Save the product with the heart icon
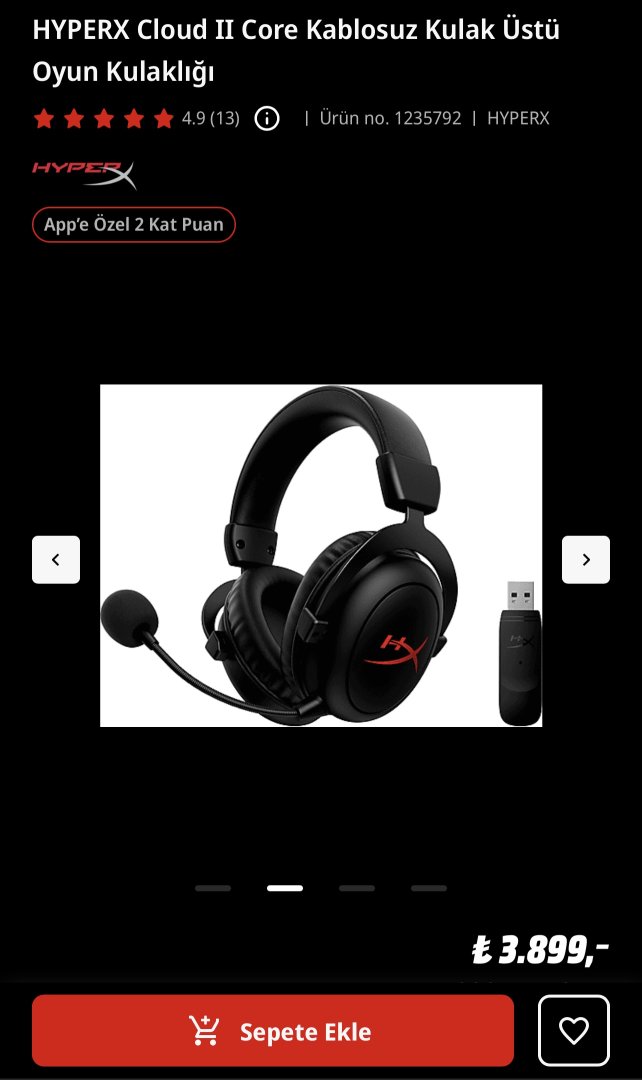The image size is (642, 1080). 573,1031
